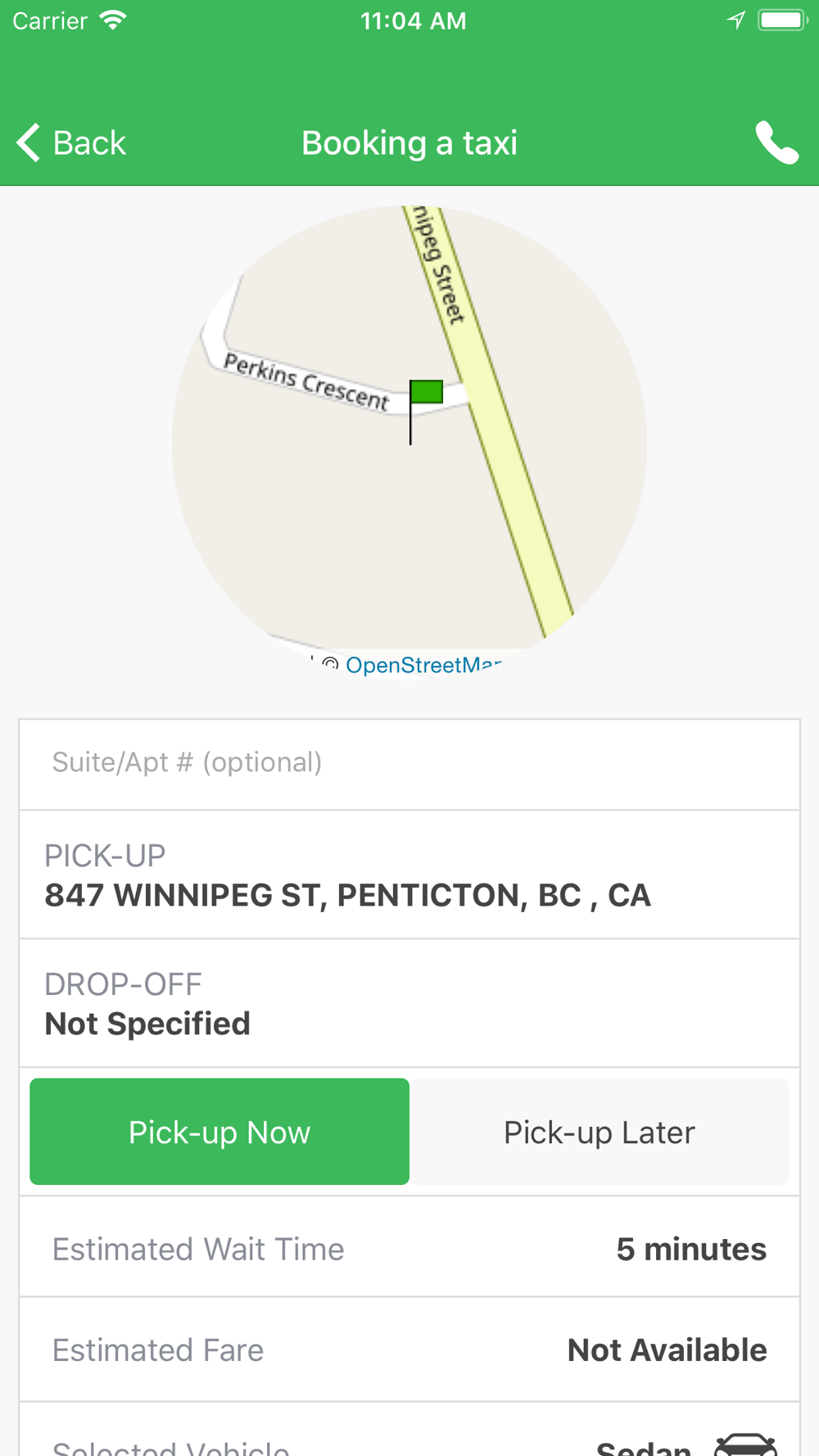Set a drop-off location
The image size is (819, 1456).
[x=409, y=1003]
